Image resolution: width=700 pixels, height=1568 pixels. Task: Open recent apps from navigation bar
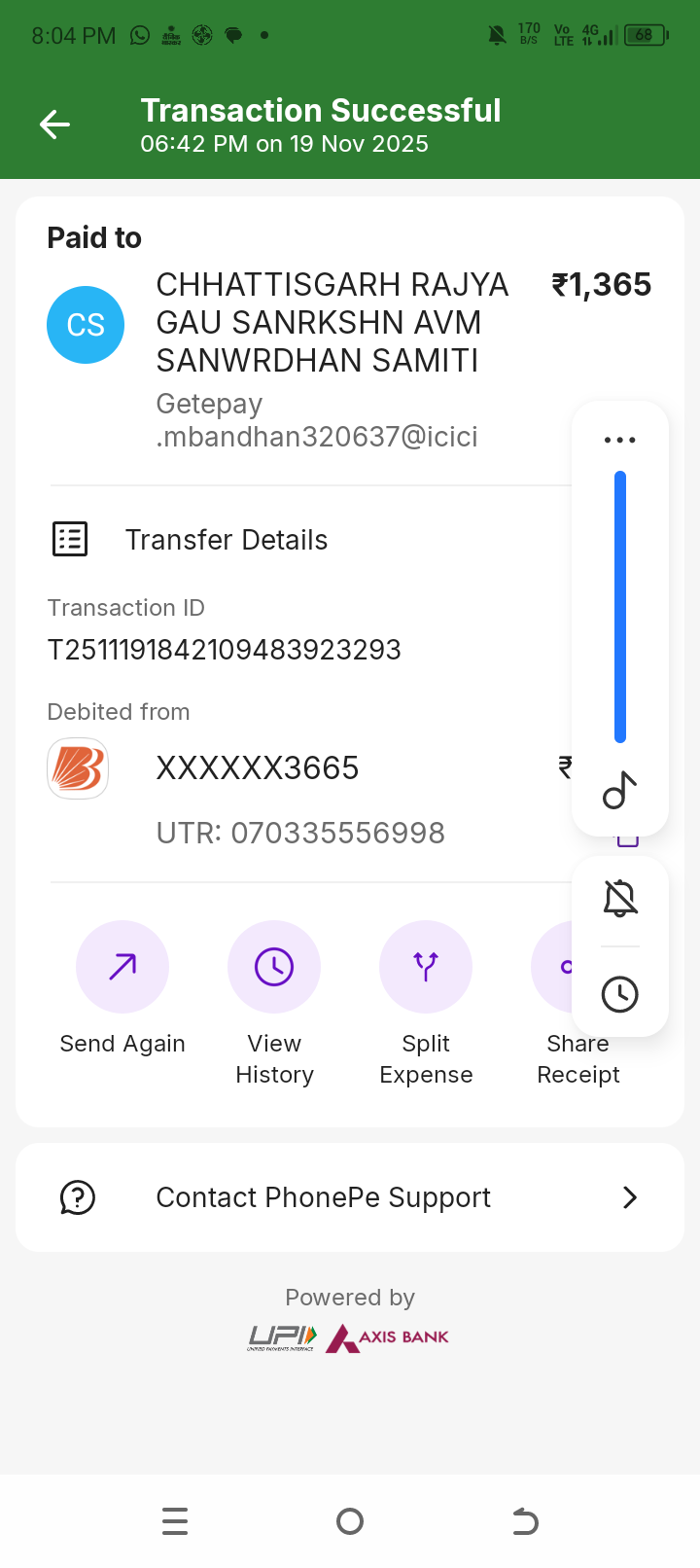click(x=175, y=1521)
